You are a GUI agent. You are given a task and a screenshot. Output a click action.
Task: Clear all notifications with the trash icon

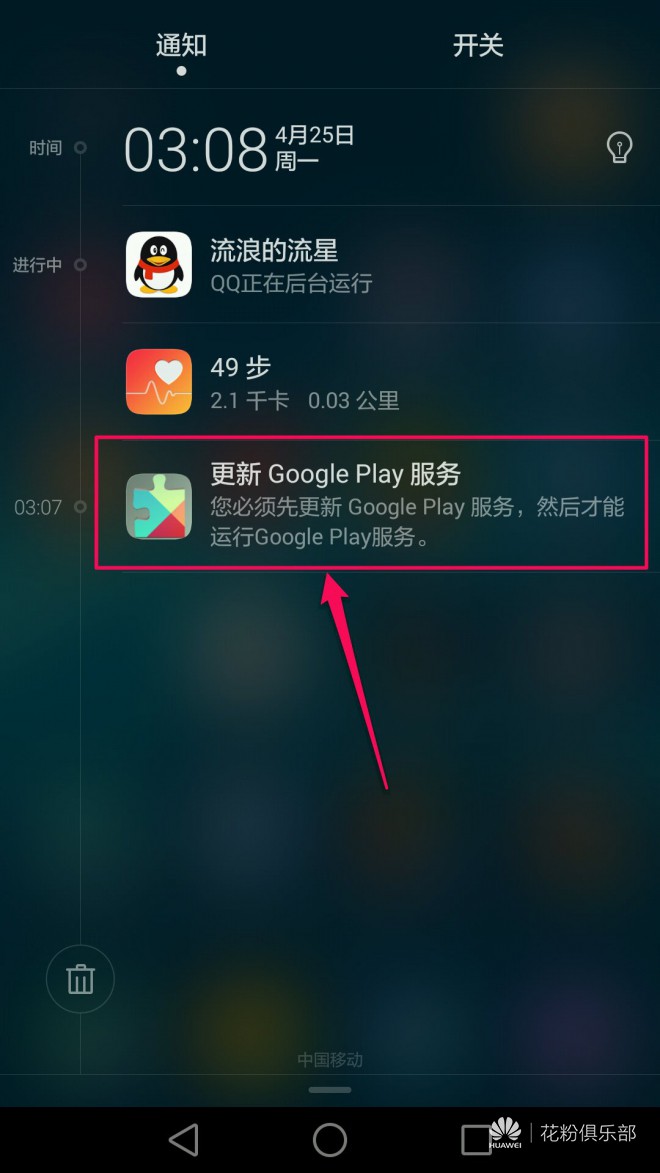tap(80, 978)
